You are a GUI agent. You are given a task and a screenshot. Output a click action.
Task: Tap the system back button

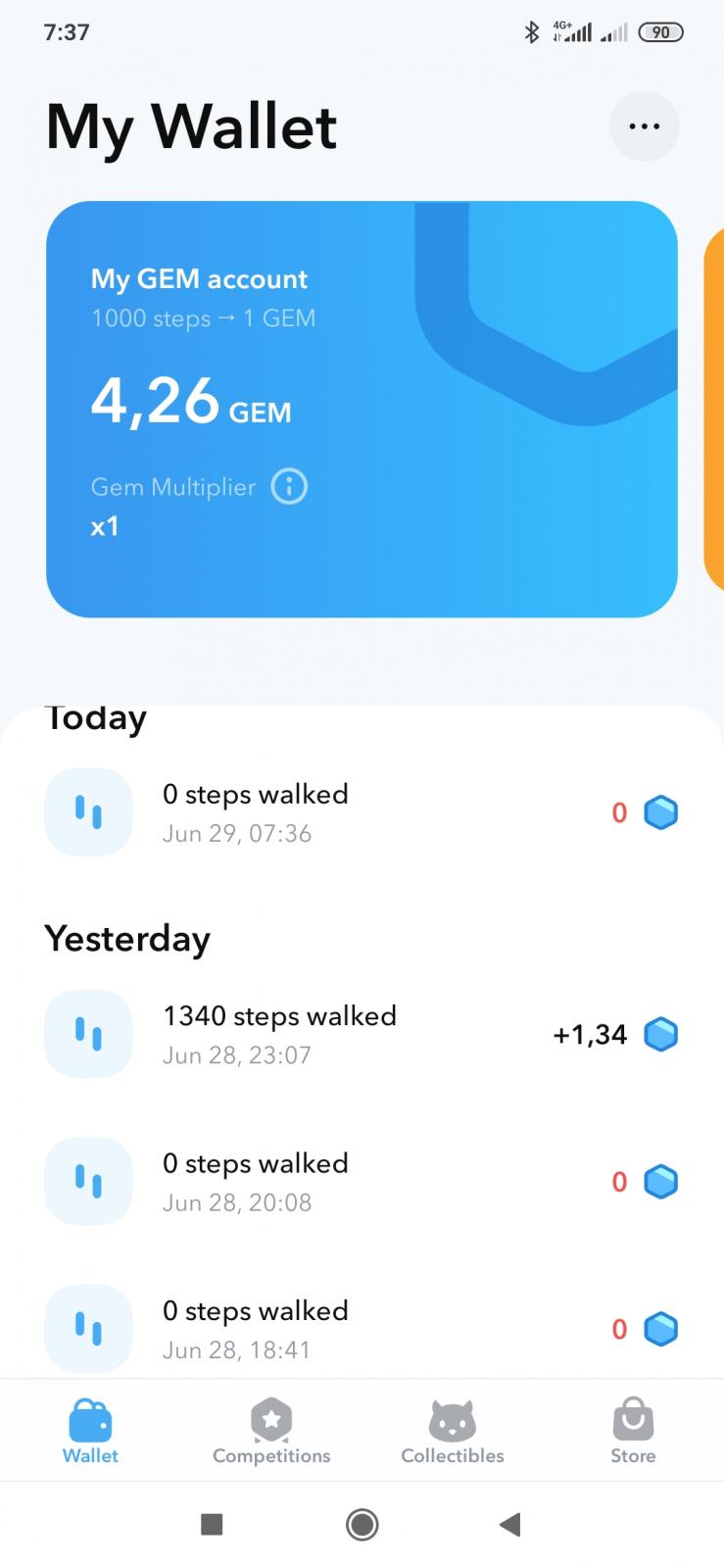coord(509,1524)
